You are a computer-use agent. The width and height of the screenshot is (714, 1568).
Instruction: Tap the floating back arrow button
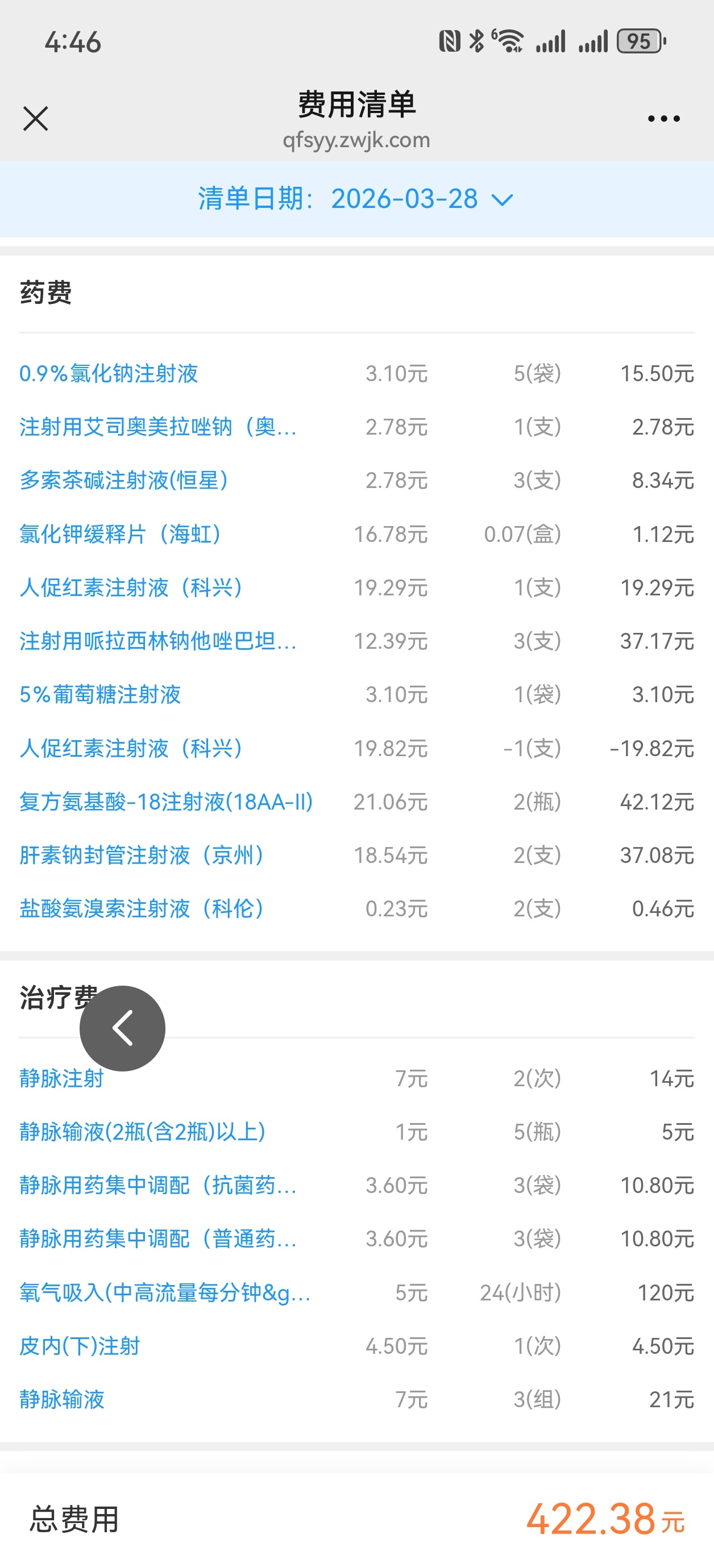click(122, 1028)
